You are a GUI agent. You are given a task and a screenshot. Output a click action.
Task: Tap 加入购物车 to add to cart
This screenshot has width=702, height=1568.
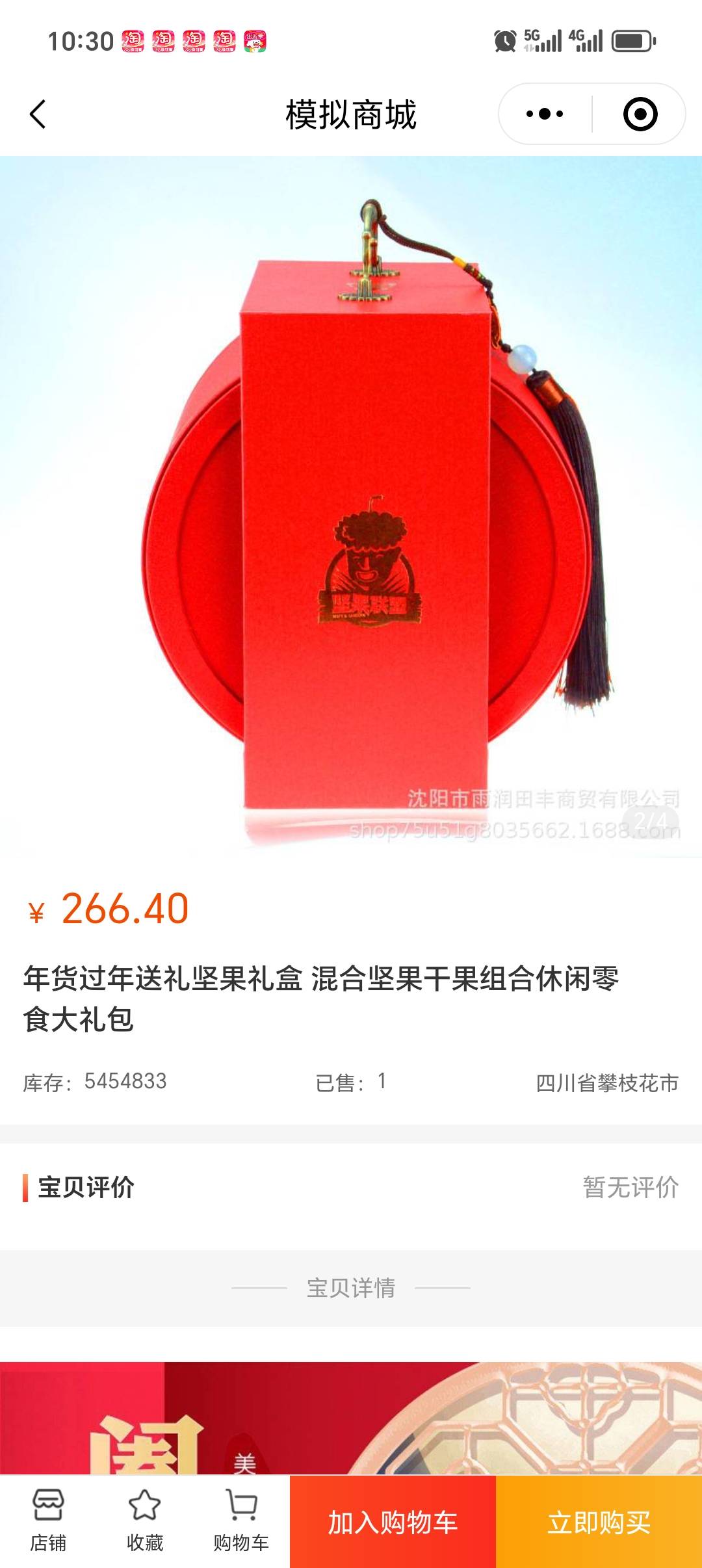coord(393,1522)
